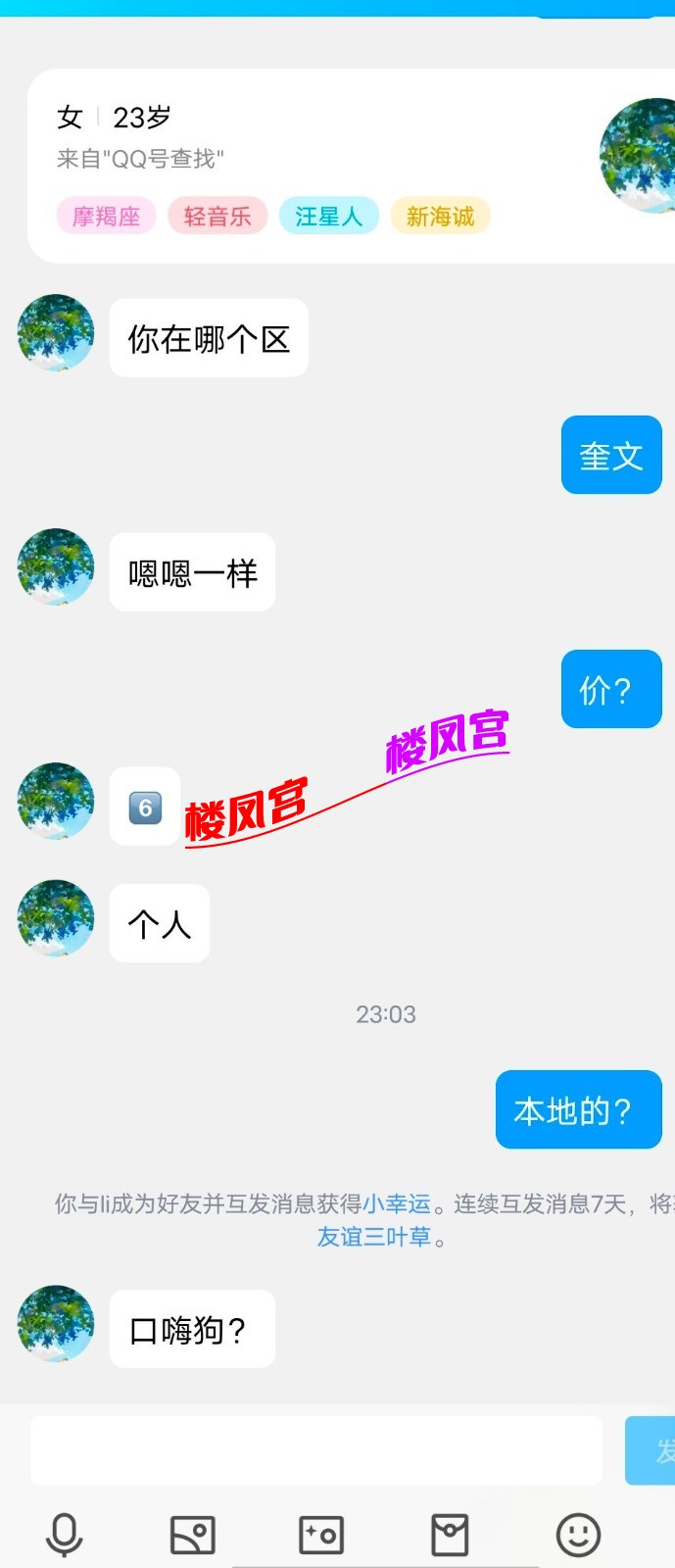Select the 轻音乐 tag chip
675x1568 pixels.
click(217, 216)
